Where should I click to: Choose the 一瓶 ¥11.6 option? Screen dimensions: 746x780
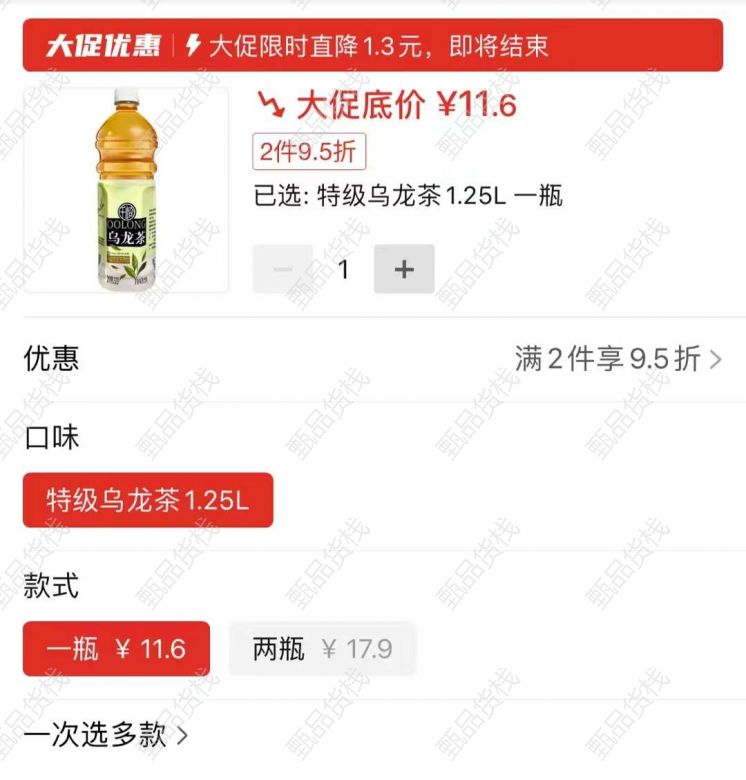click(x=116, y=649)
